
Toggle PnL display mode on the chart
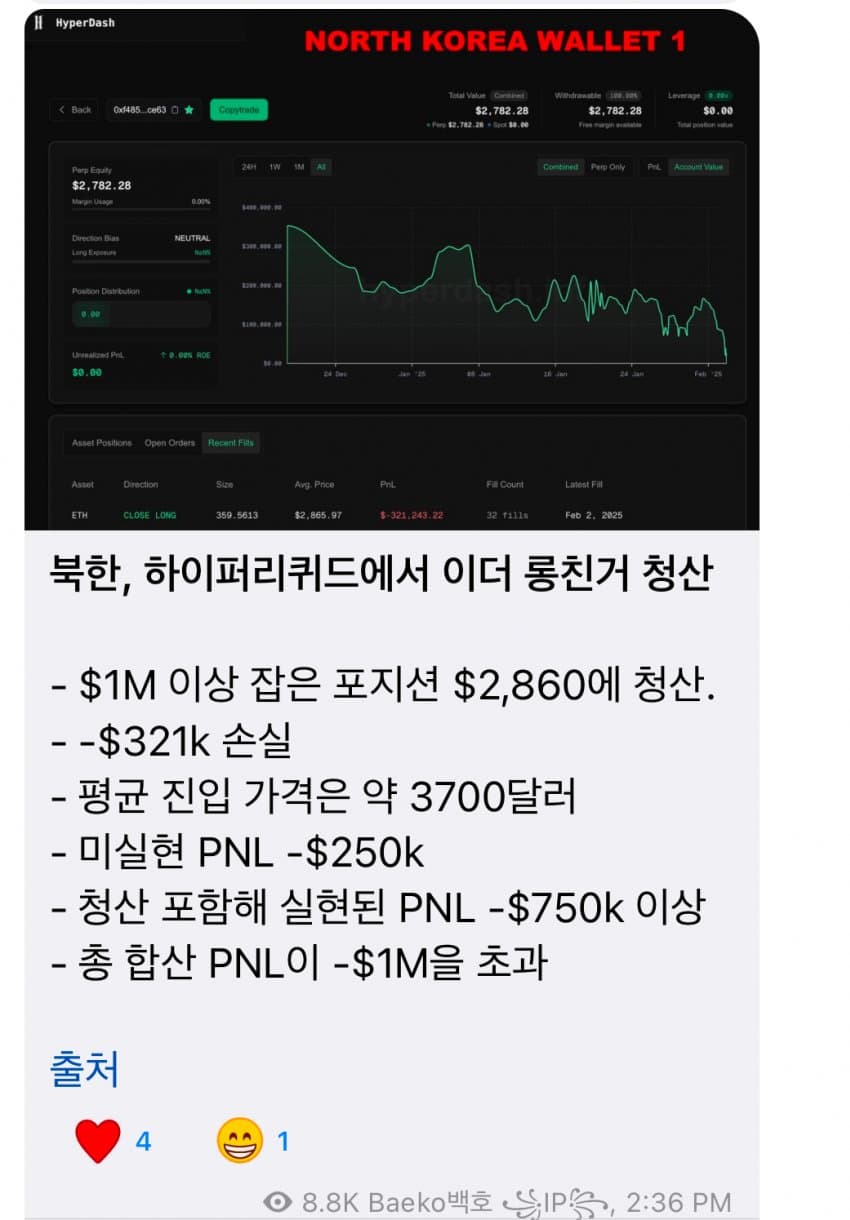click(x=654, y=166)
